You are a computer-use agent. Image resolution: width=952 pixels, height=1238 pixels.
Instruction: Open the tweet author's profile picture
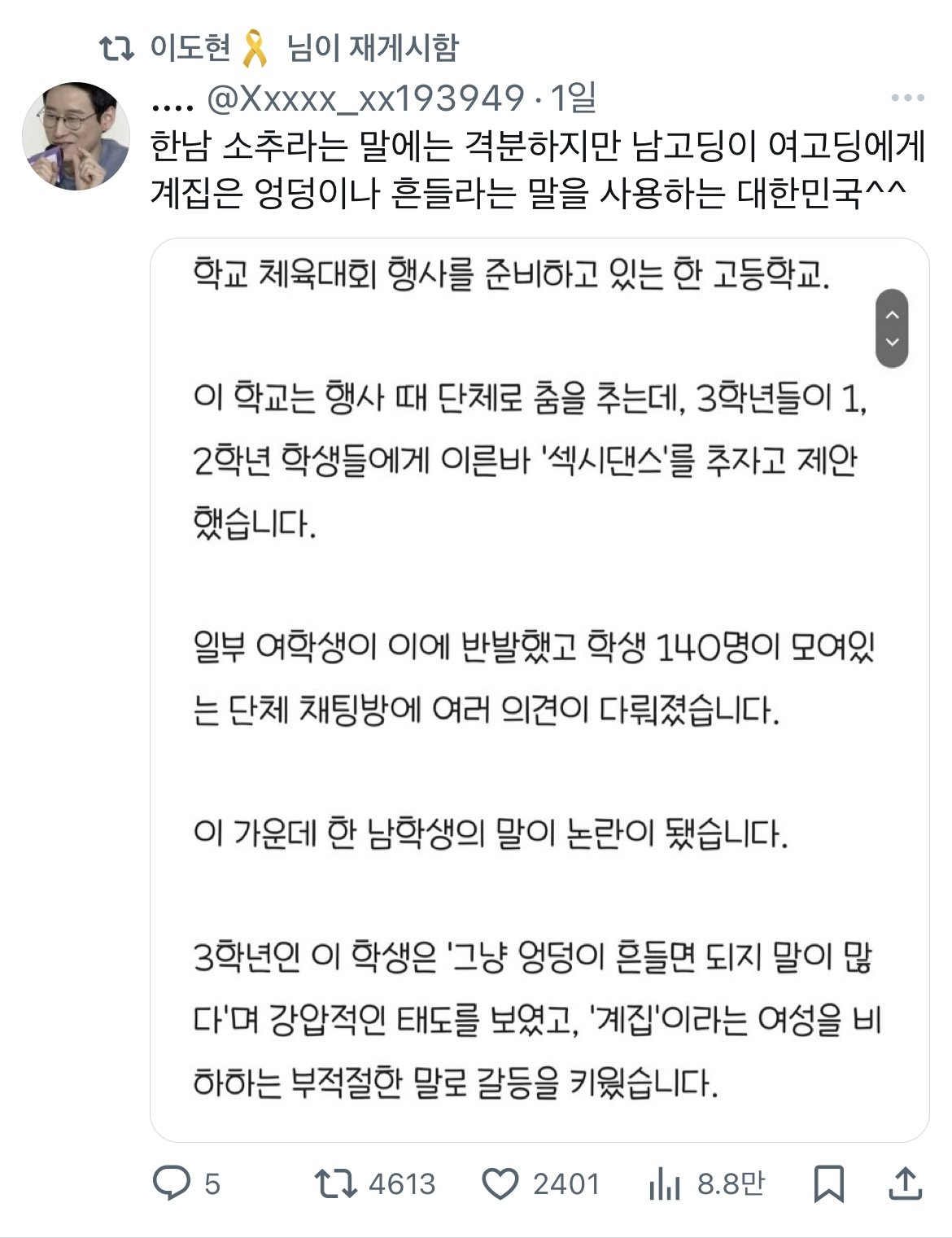pos(75,136)
